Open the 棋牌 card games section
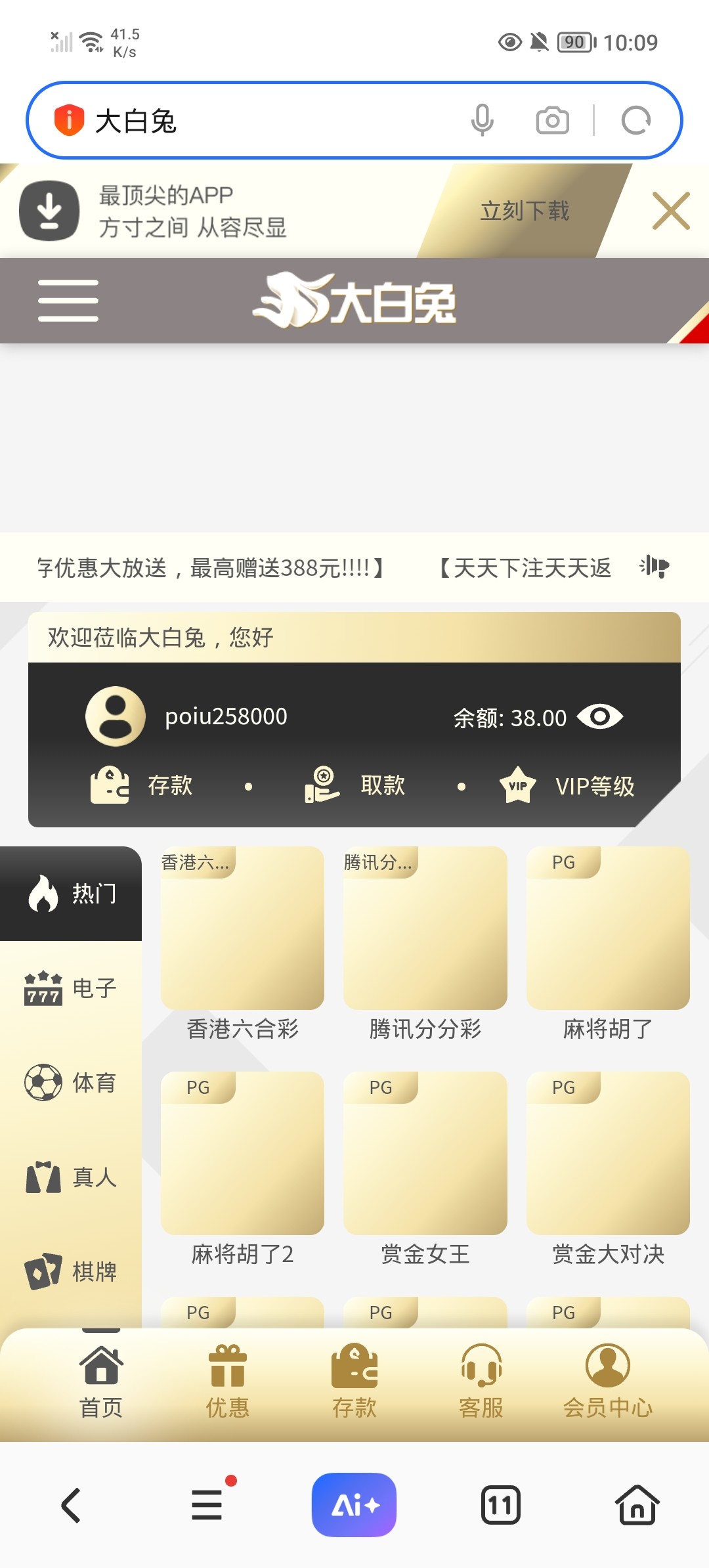 70,1271
